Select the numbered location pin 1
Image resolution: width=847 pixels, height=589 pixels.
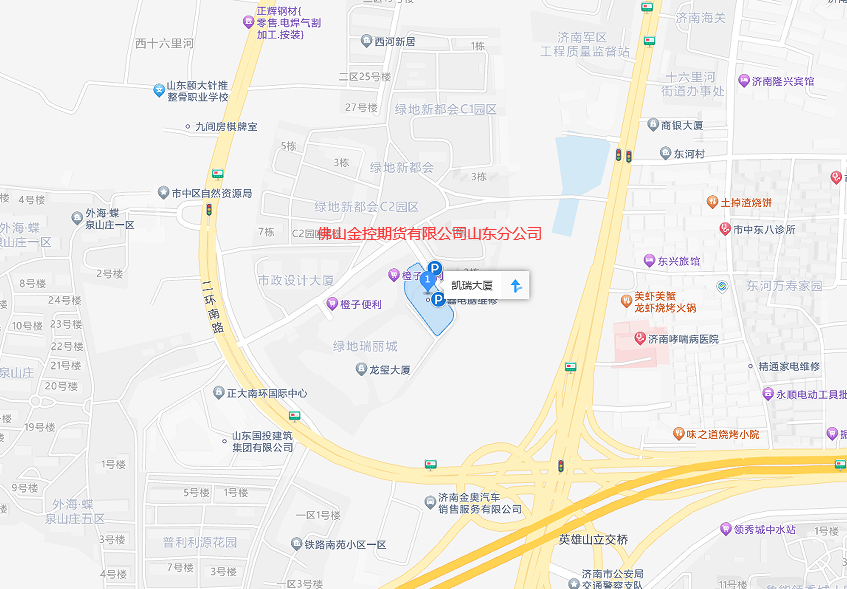tap(426, 280)
